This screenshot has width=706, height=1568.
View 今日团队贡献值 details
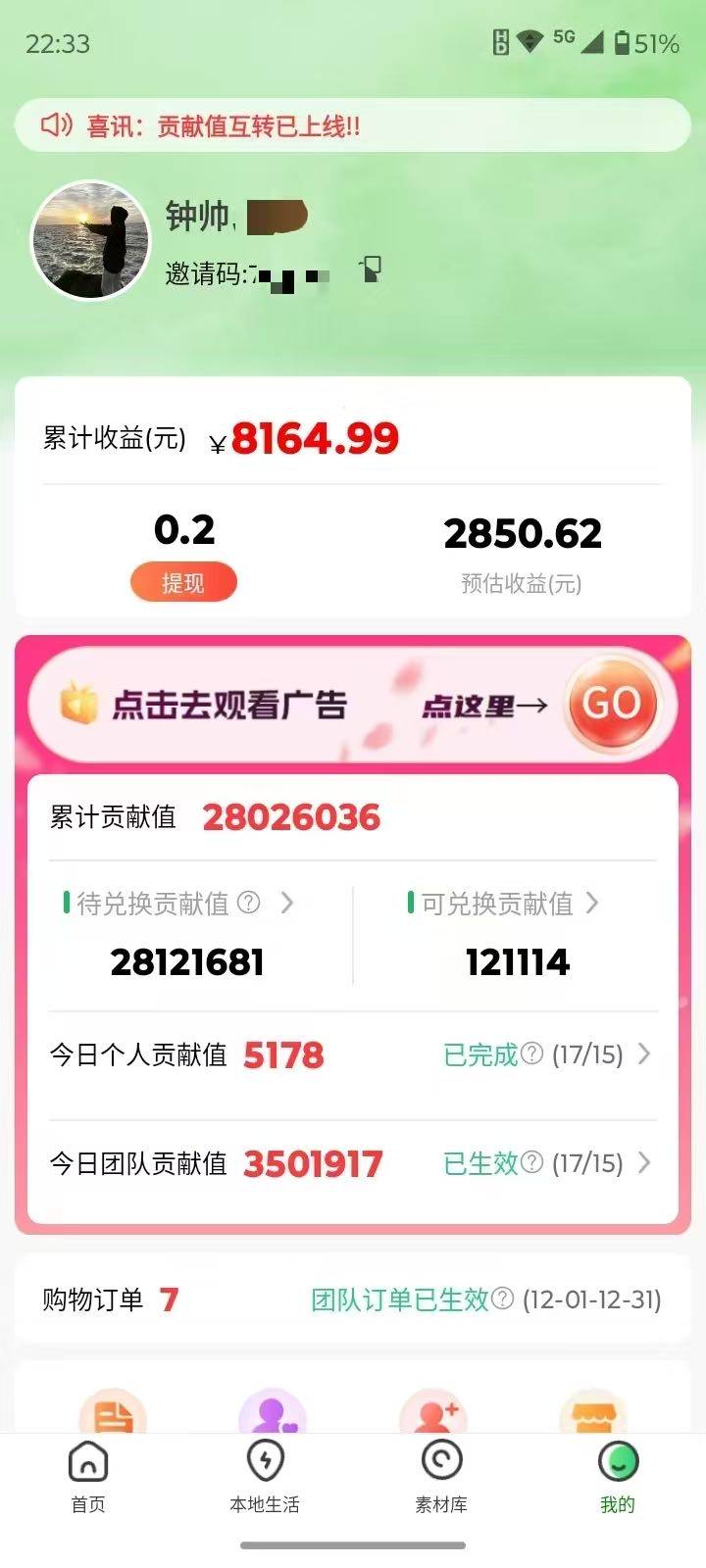pos(644,1163)
